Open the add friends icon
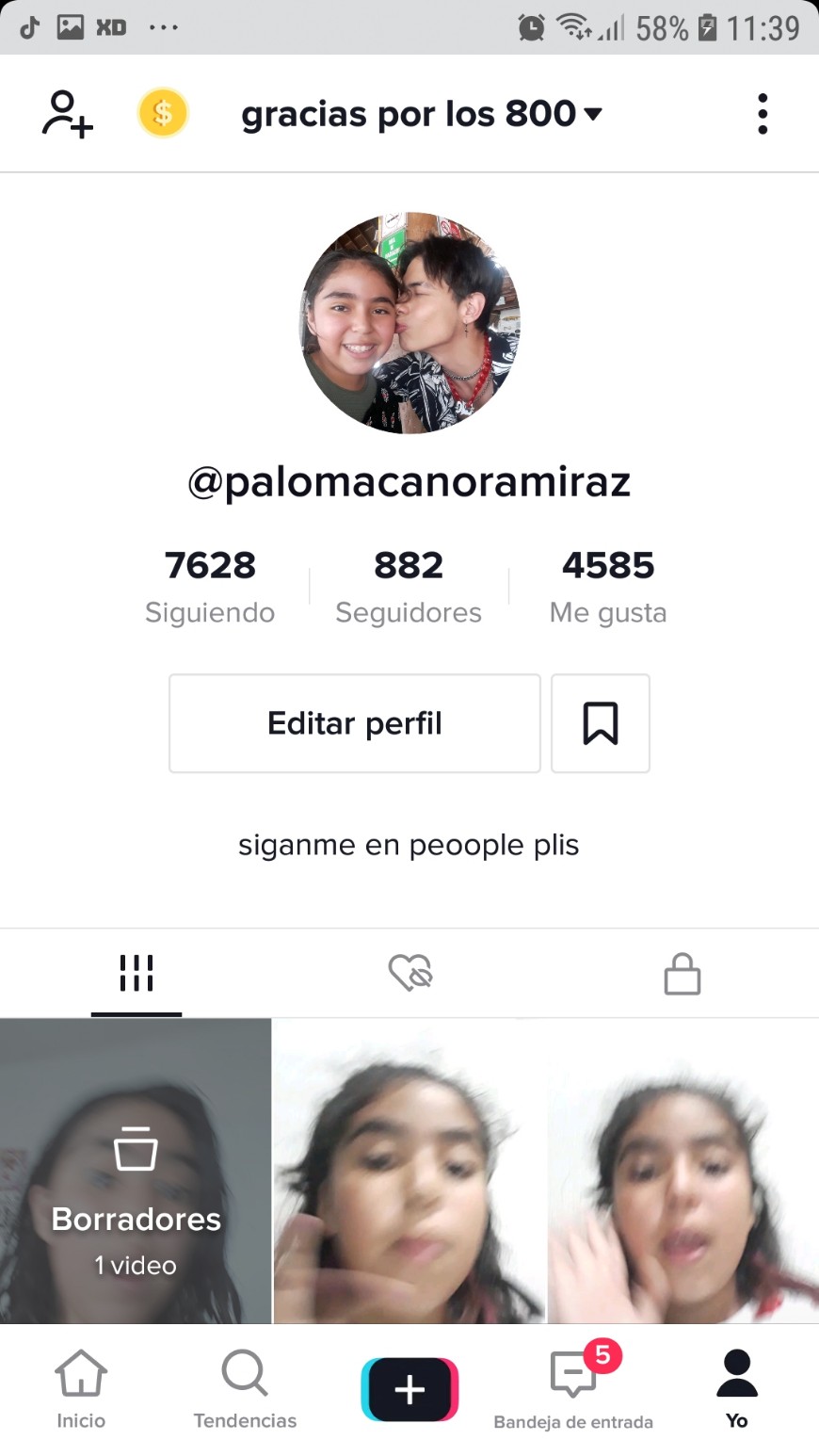819x1456 pixels. point(67,114)
